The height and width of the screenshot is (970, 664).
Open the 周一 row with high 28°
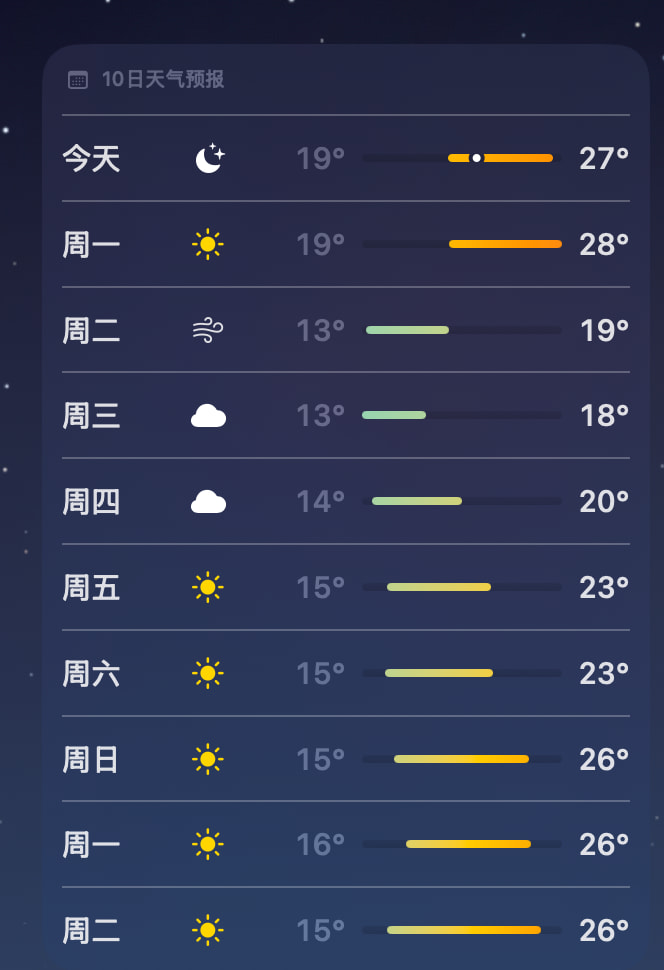pos(346,244)
